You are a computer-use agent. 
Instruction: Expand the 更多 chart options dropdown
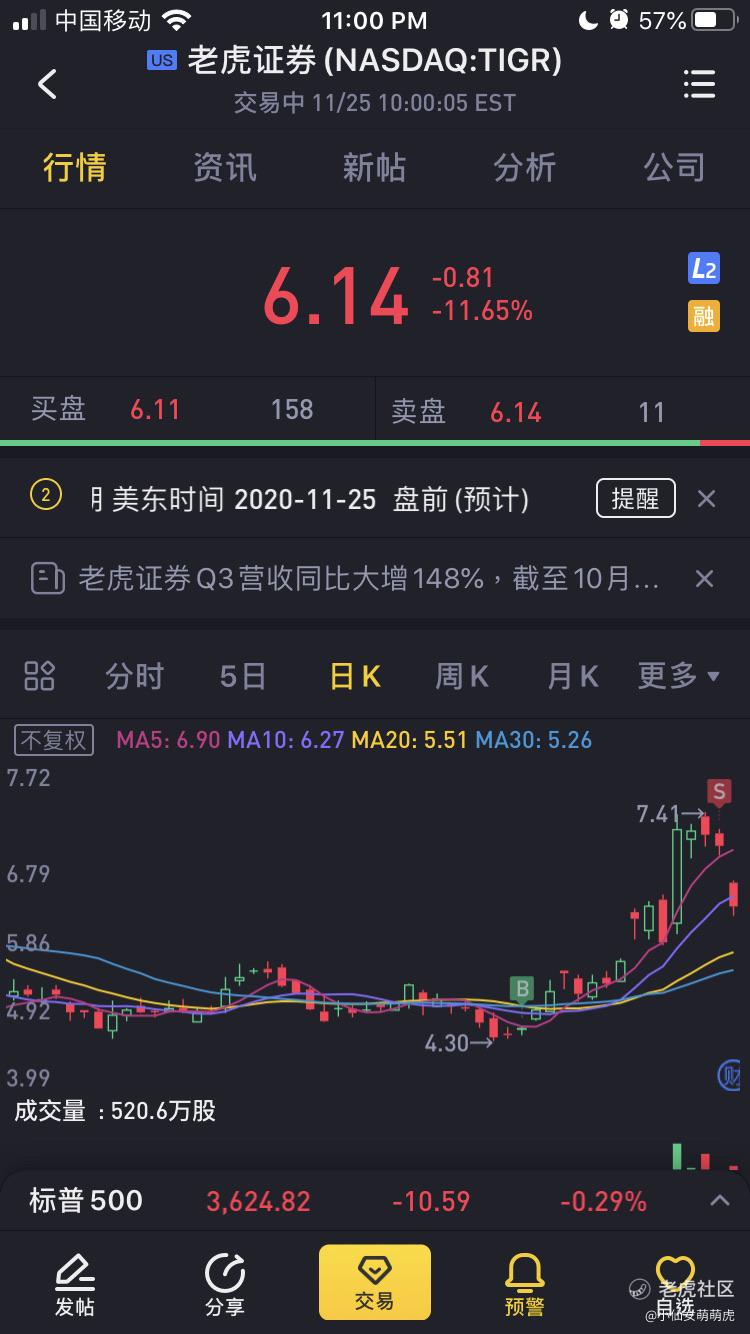coord(678,676)
